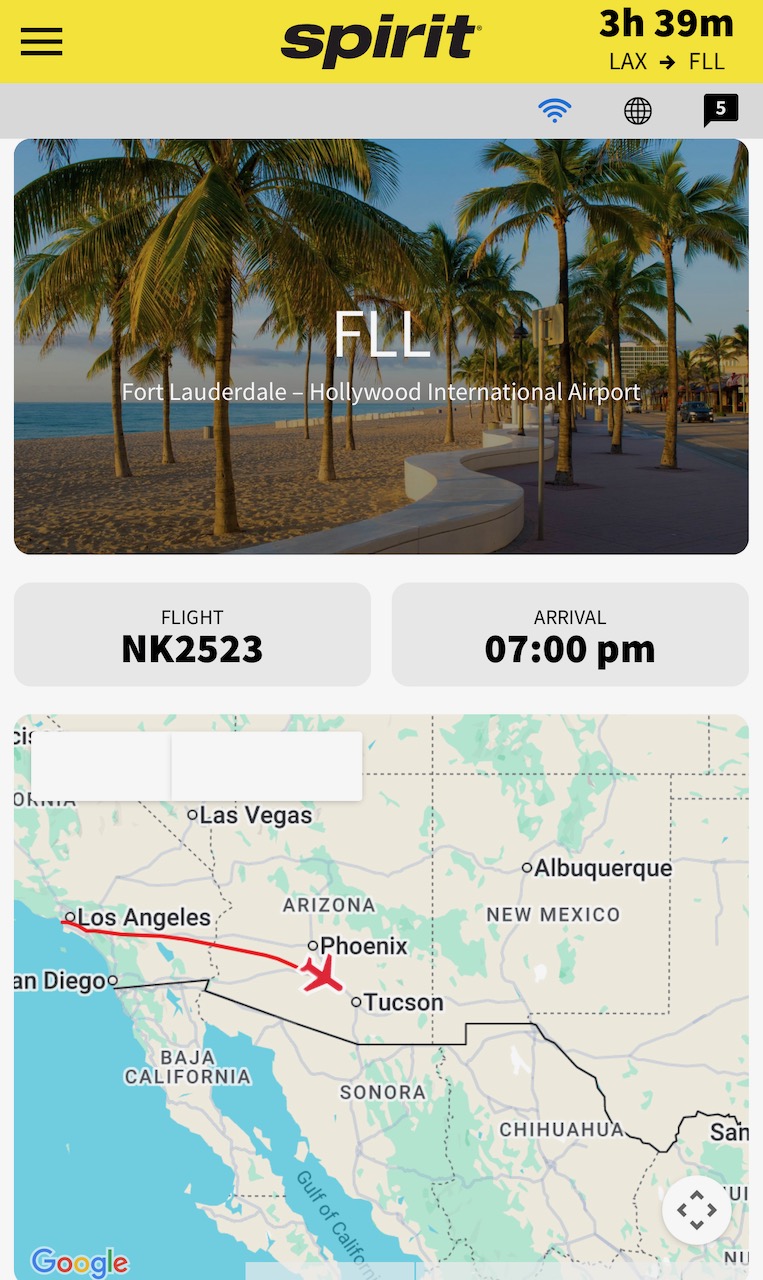
Task: Open the Fort Lauderdale destination card
Action: [381, 346]
